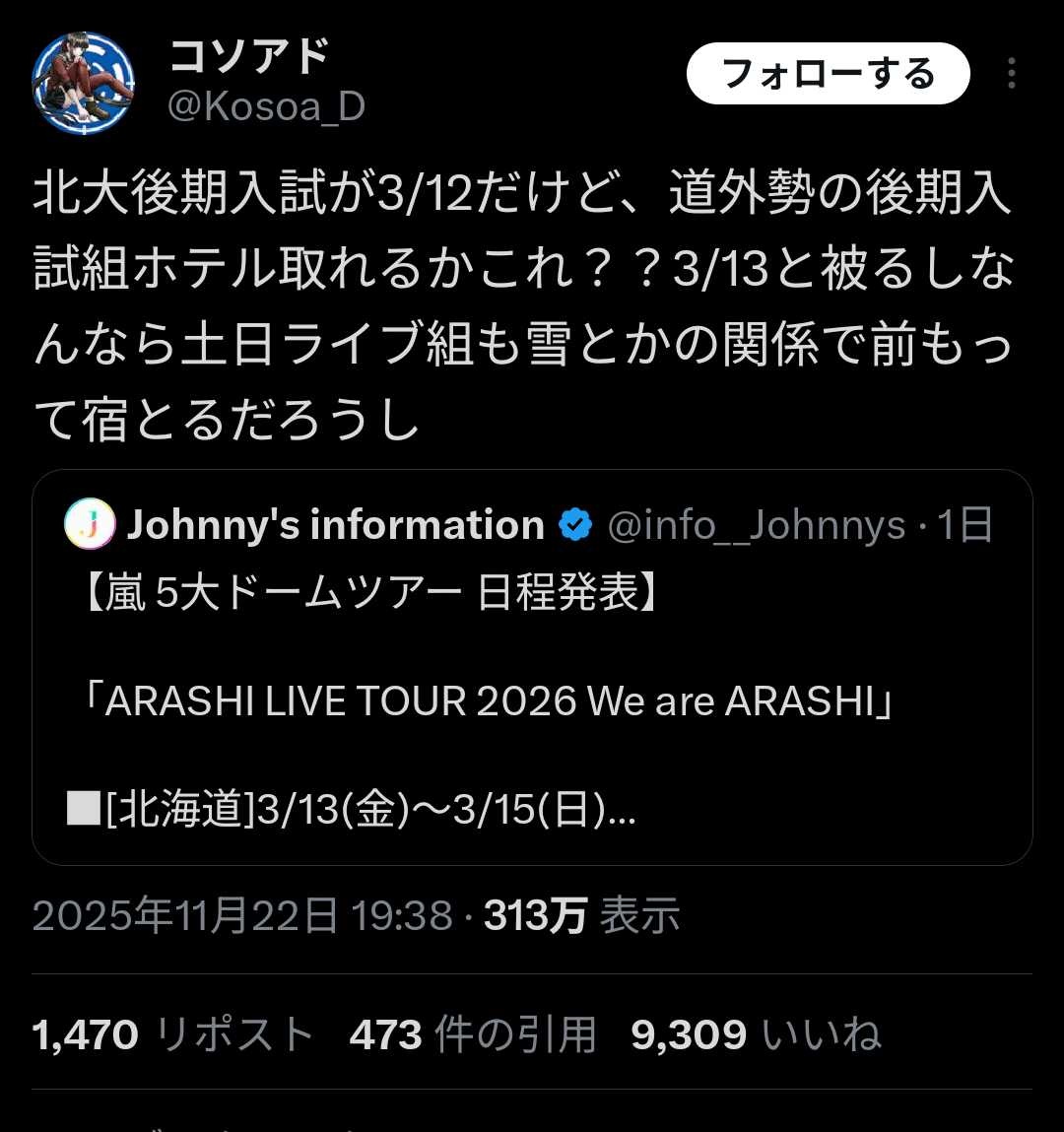Open コソアド's profile avatar

(x=83, y=82)
